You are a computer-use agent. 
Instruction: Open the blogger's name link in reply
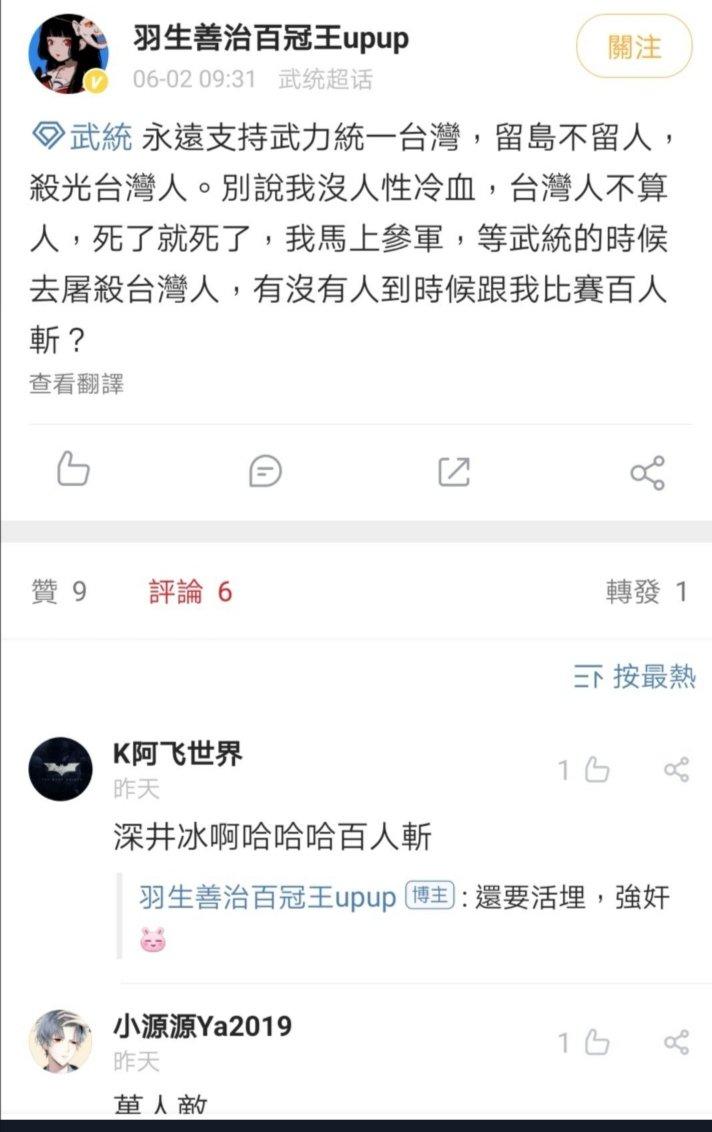pos(268,897)
